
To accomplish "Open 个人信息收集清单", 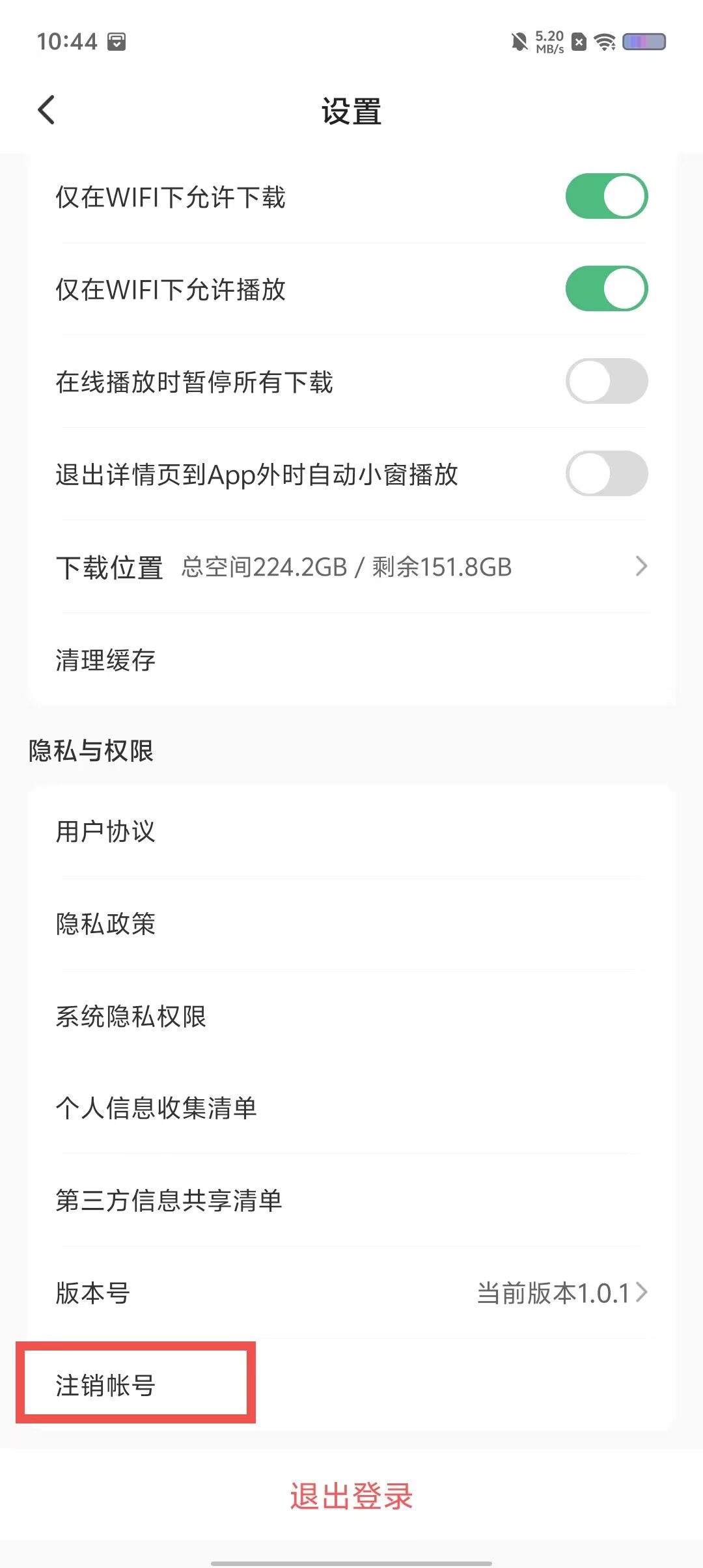I will (x=351, y=1108).
